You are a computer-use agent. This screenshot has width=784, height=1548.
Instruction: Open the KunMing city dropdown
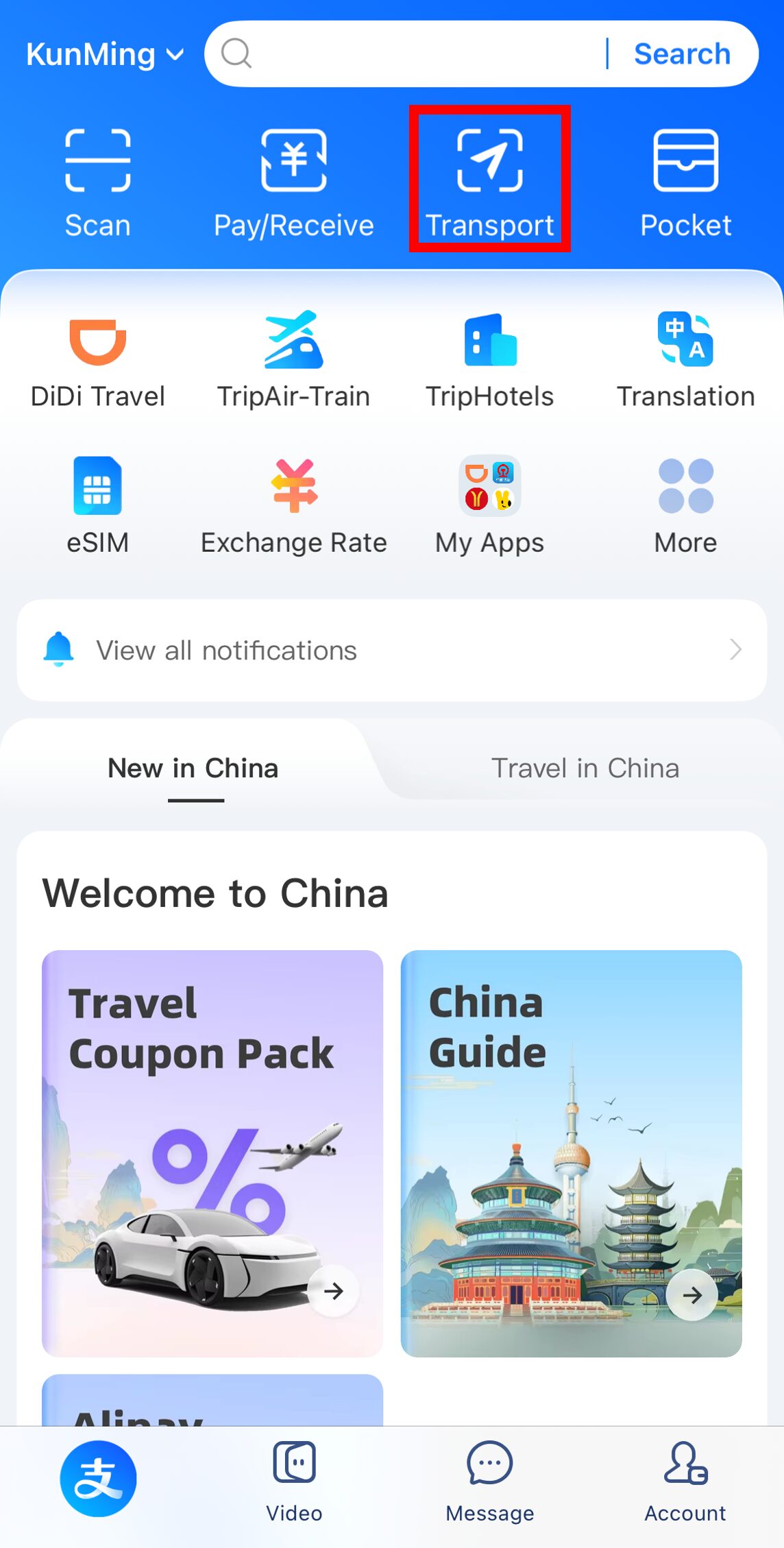point(105,54)
